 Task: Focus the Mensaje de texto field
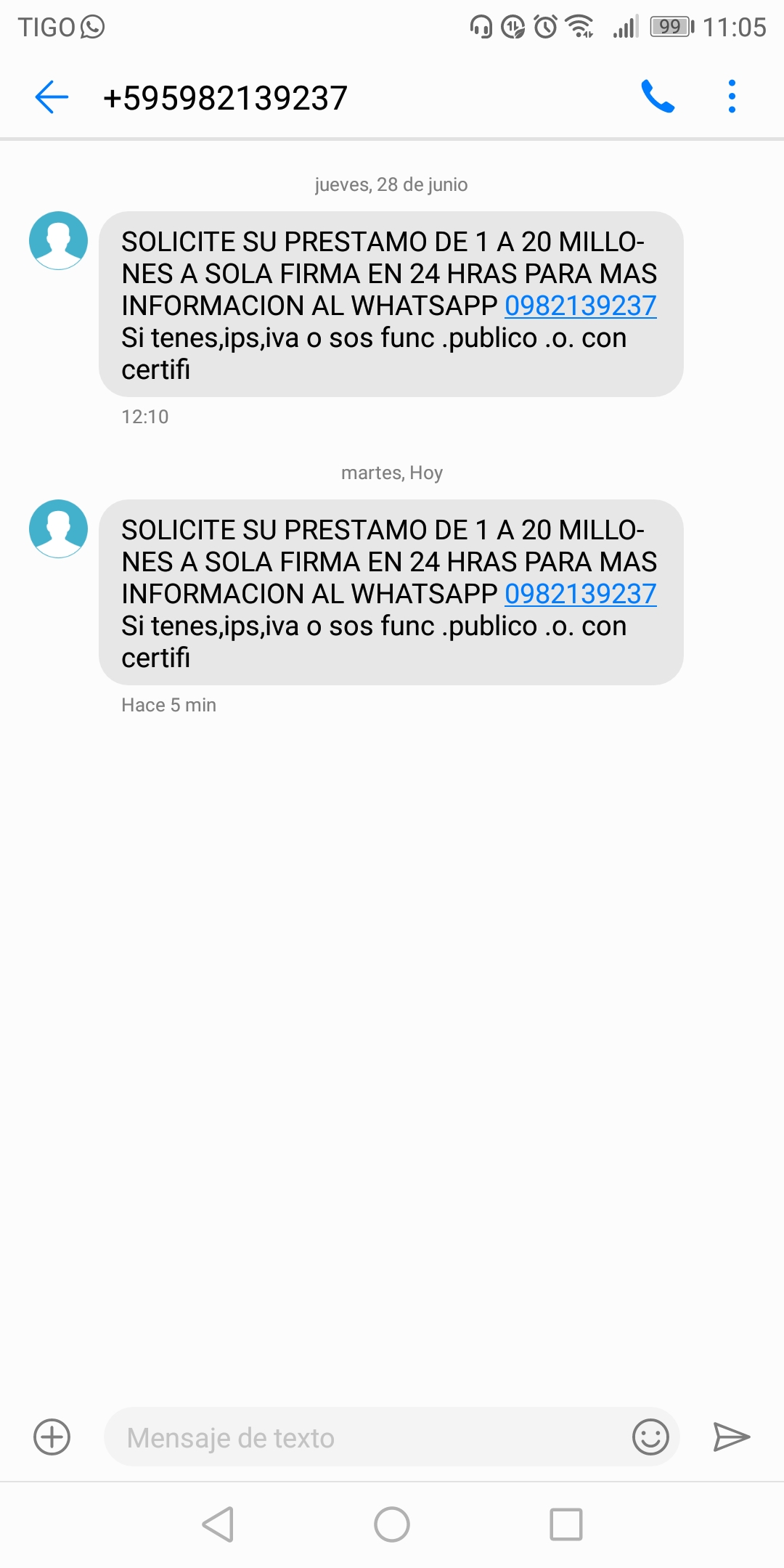(363, 1437)
